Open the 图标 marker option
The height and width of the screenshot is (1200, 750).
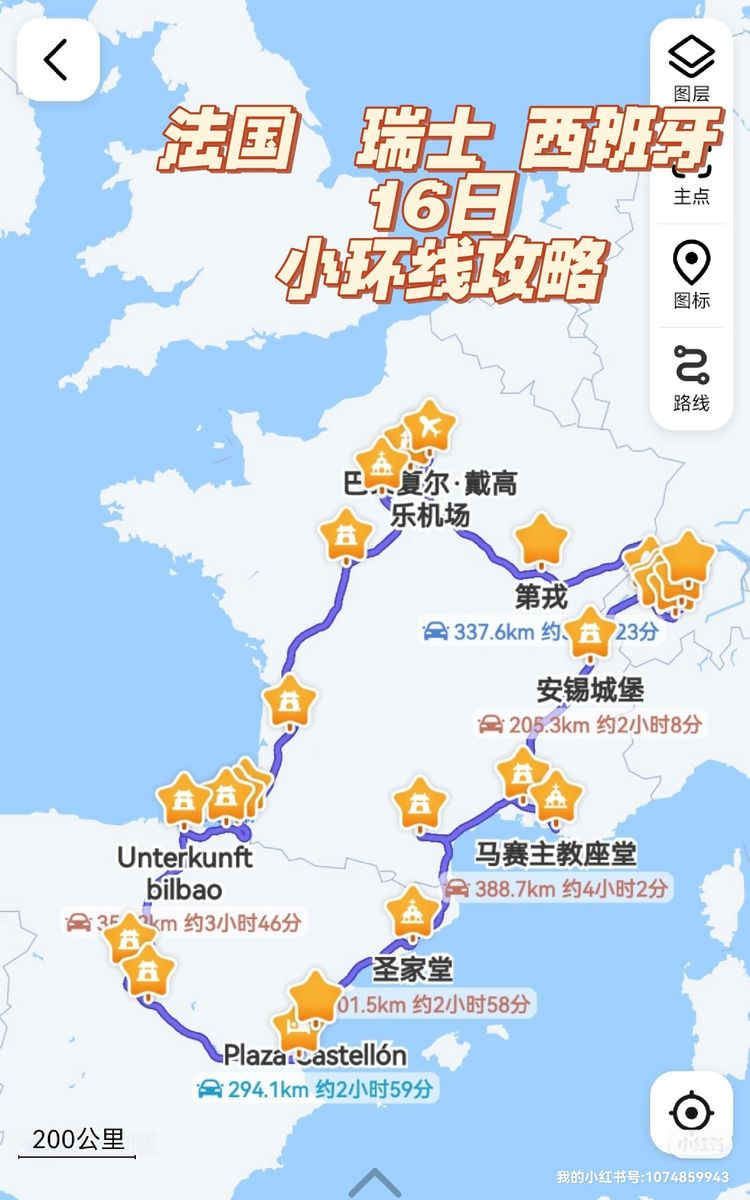(691, 273)
